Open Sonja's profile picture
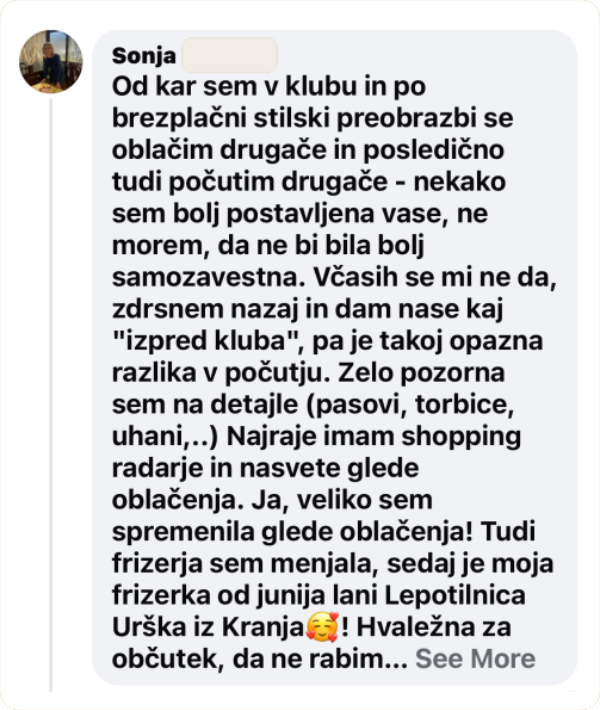 click(51, 61)
